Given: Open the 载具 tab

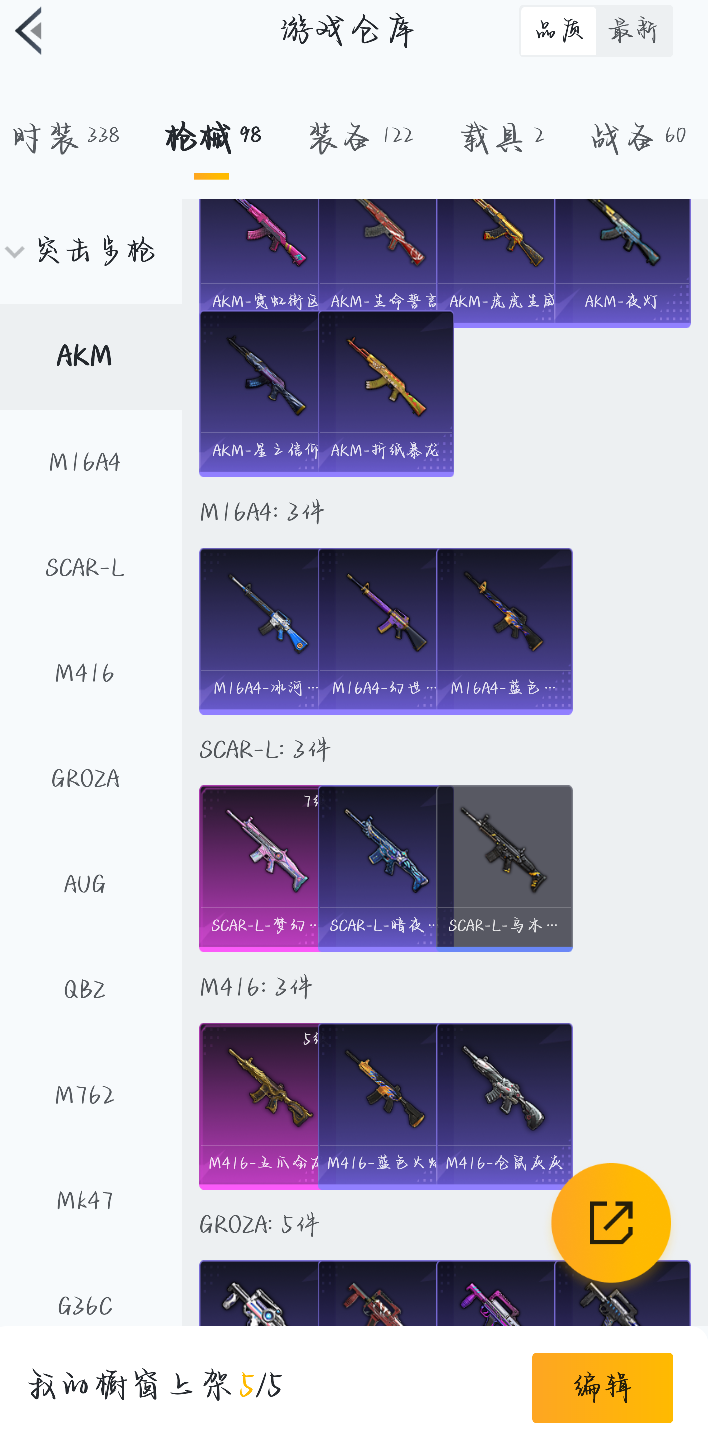Looking at the screenshot, I should click(x=503, y=137).
